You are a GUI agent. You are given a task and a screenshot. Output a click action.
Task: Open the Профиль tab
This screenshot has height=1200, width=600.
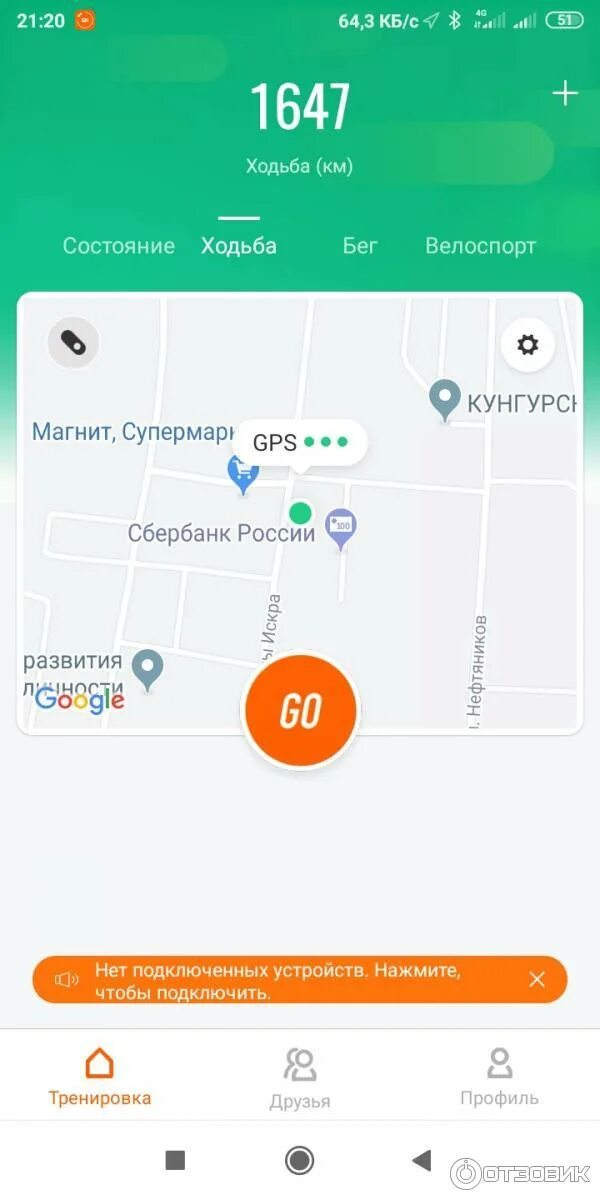[x=499, y=1077]
